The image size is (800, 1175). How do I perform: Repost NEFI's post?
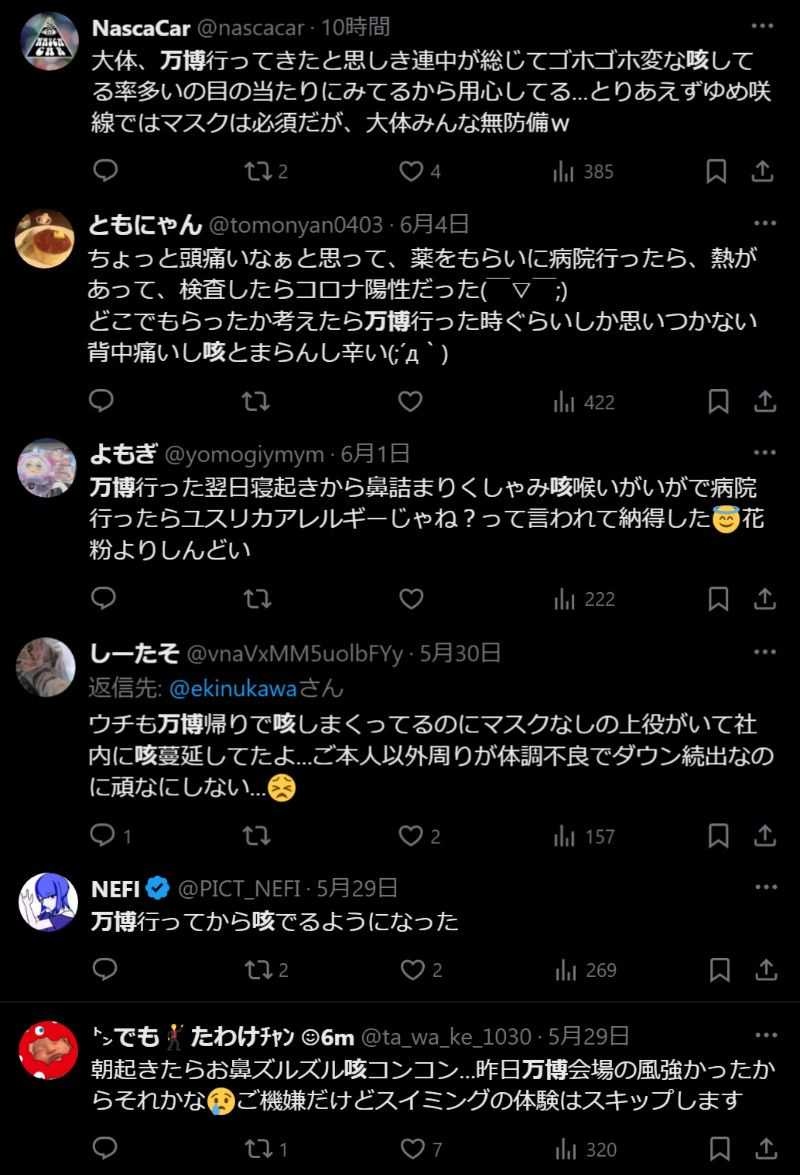click(257, 970)
